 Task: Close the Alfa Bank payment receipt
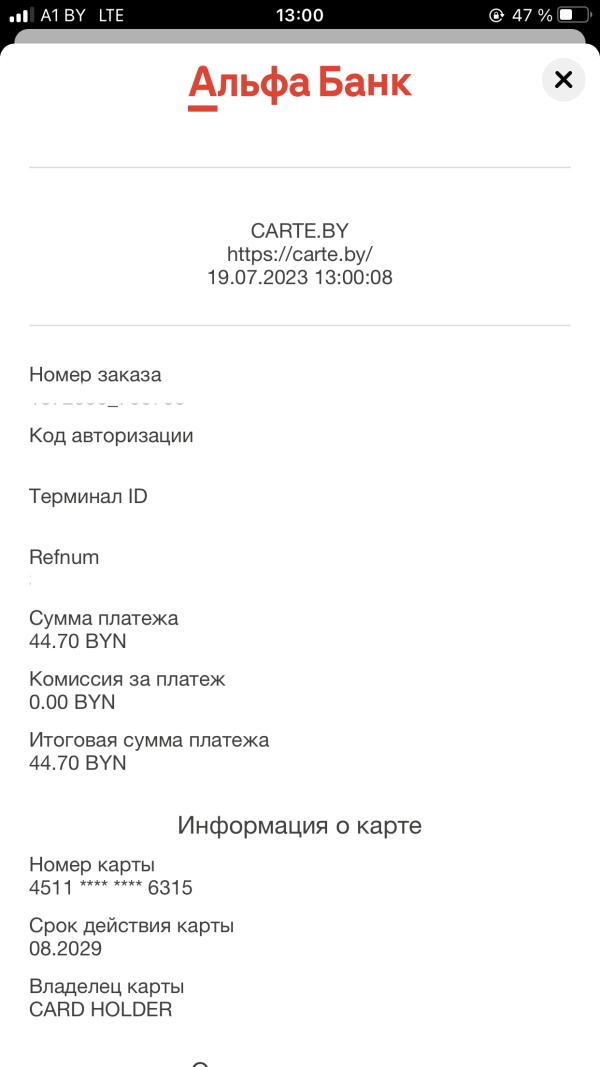point(563,80)
